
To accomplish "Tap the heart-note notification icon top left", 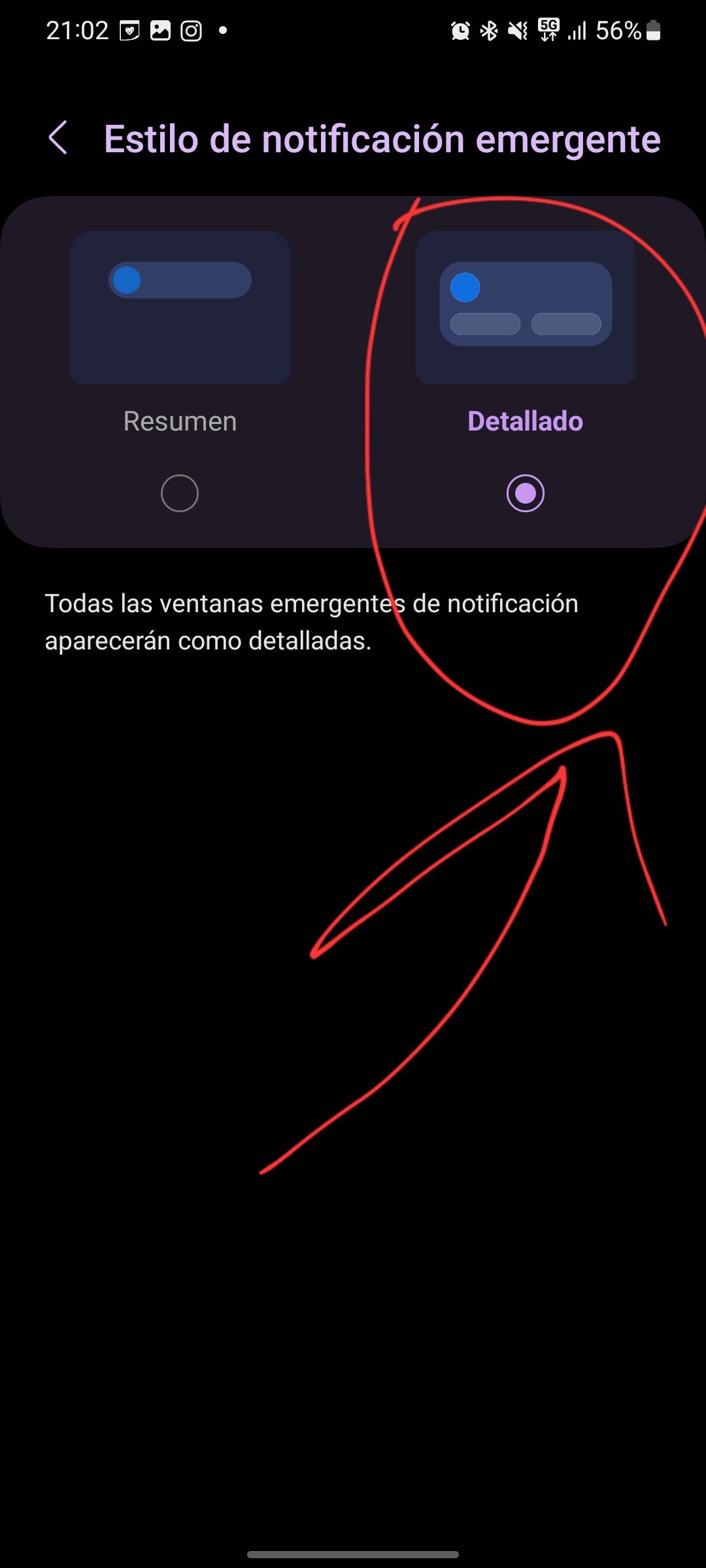I will point(129,29).
